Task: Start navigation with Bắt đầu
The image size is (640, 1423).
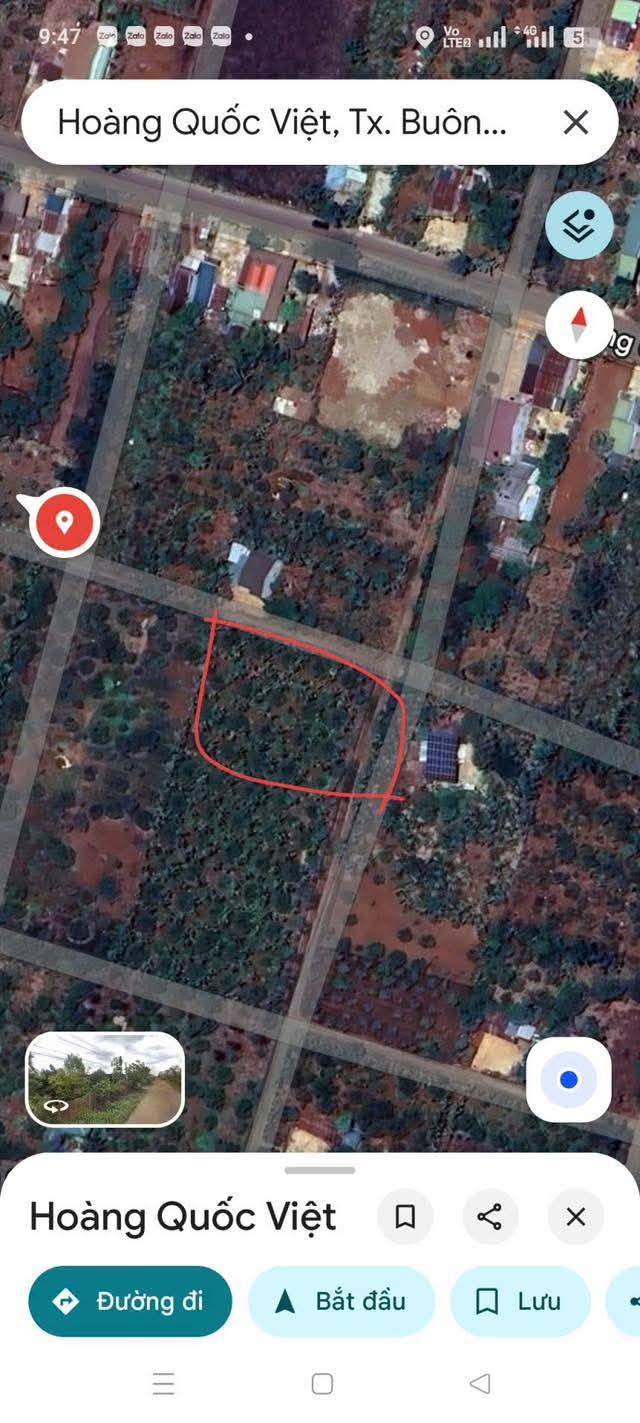Action: point(341,1301)
